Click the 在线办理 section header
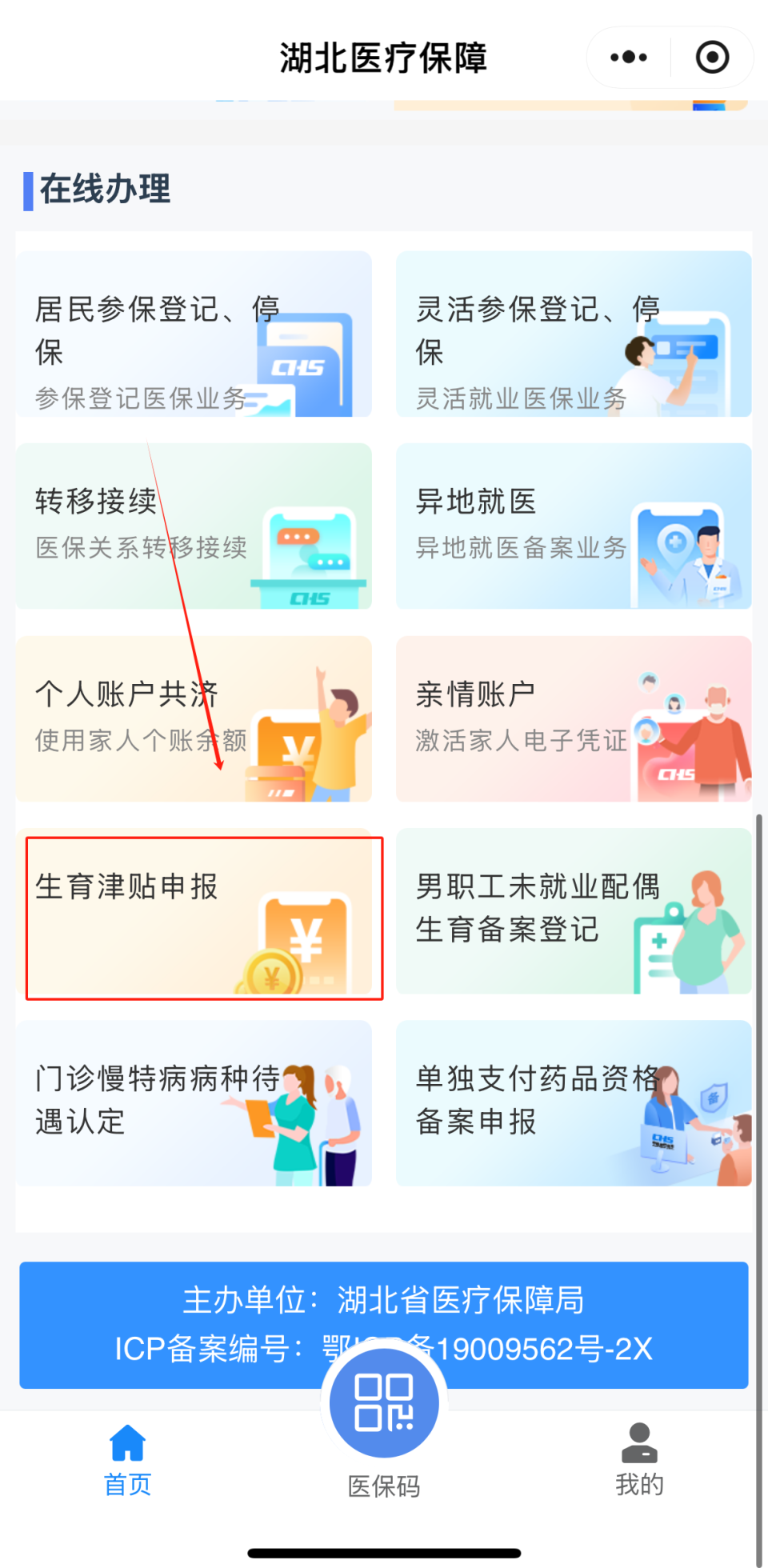 104,190
